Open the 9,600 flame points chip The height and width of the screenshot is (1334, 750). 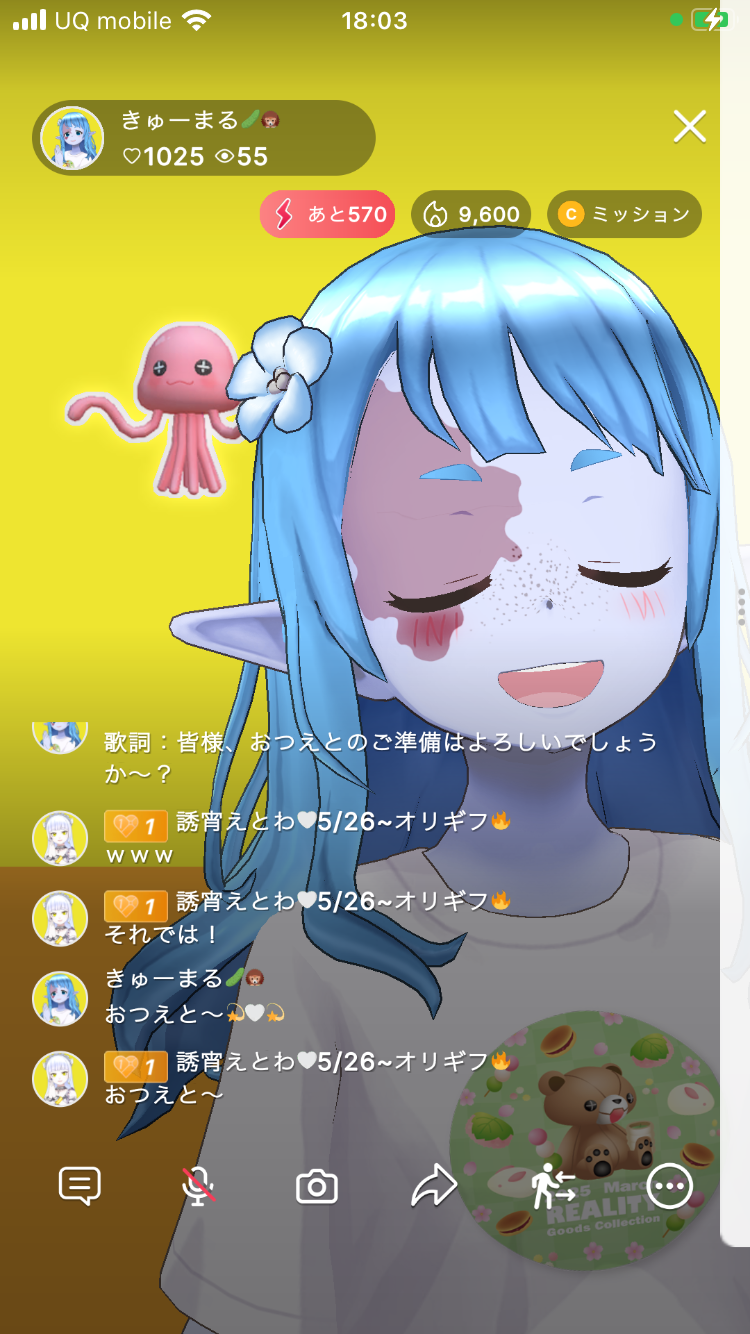[471, 214]
